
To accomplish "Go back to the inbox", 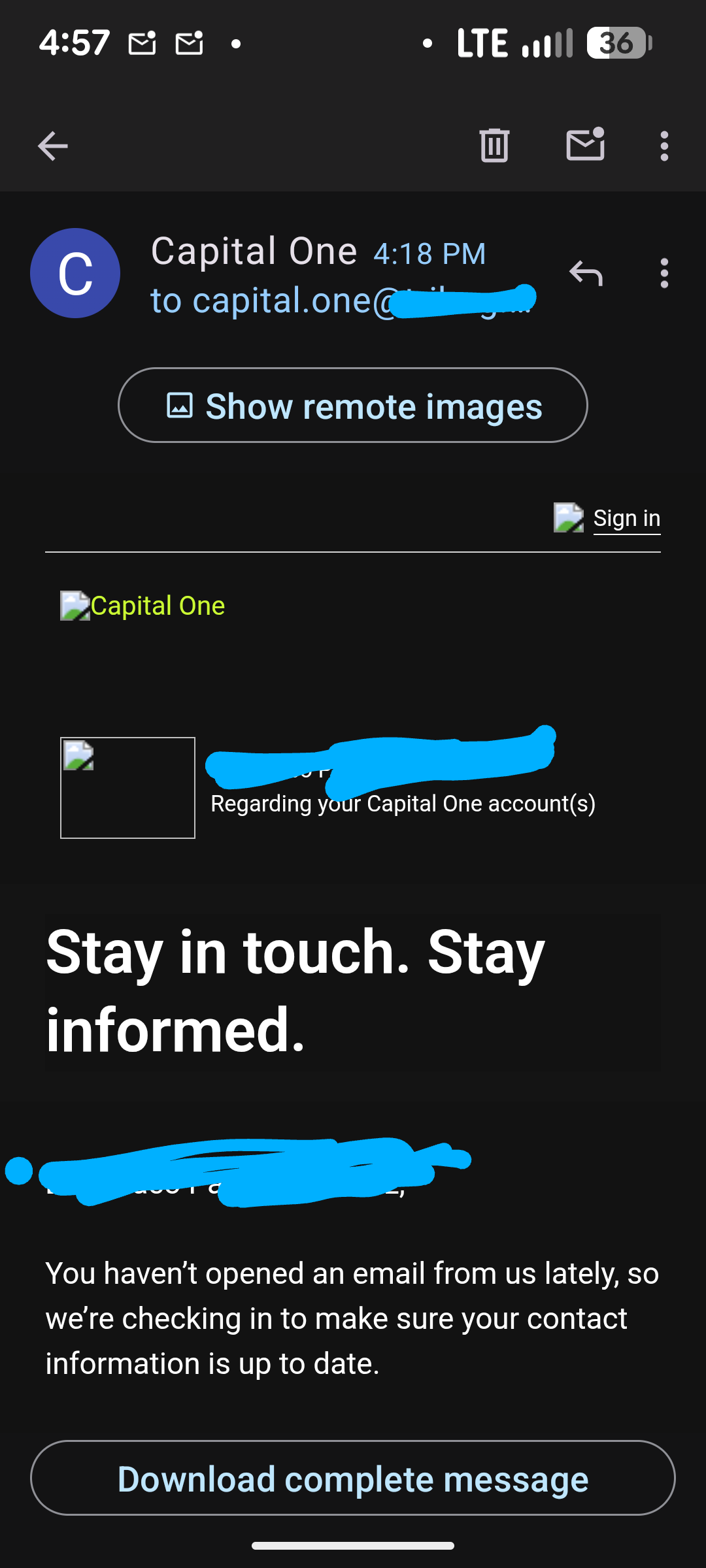I will (x=53, y=145).
